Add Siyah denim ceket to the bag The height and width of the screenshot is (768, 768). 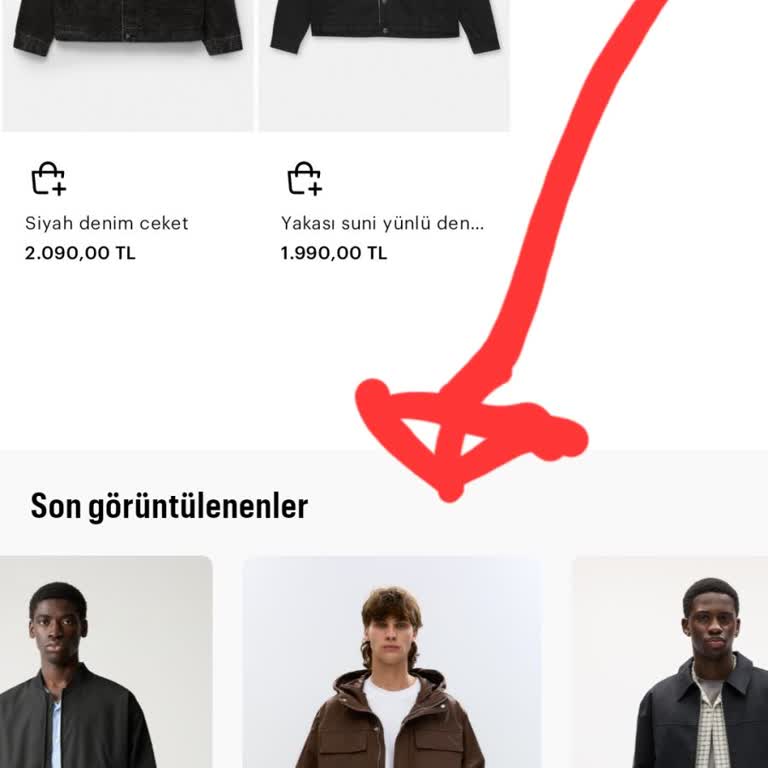[48, 179]
